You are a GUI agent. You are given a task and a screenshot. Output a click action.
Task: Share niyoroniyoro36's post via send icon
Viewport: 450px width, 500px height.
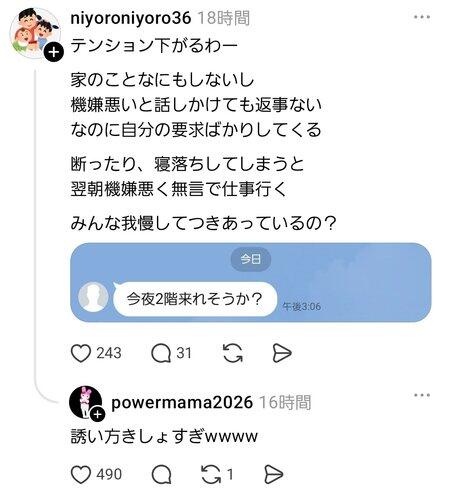[x=282, y=353]
